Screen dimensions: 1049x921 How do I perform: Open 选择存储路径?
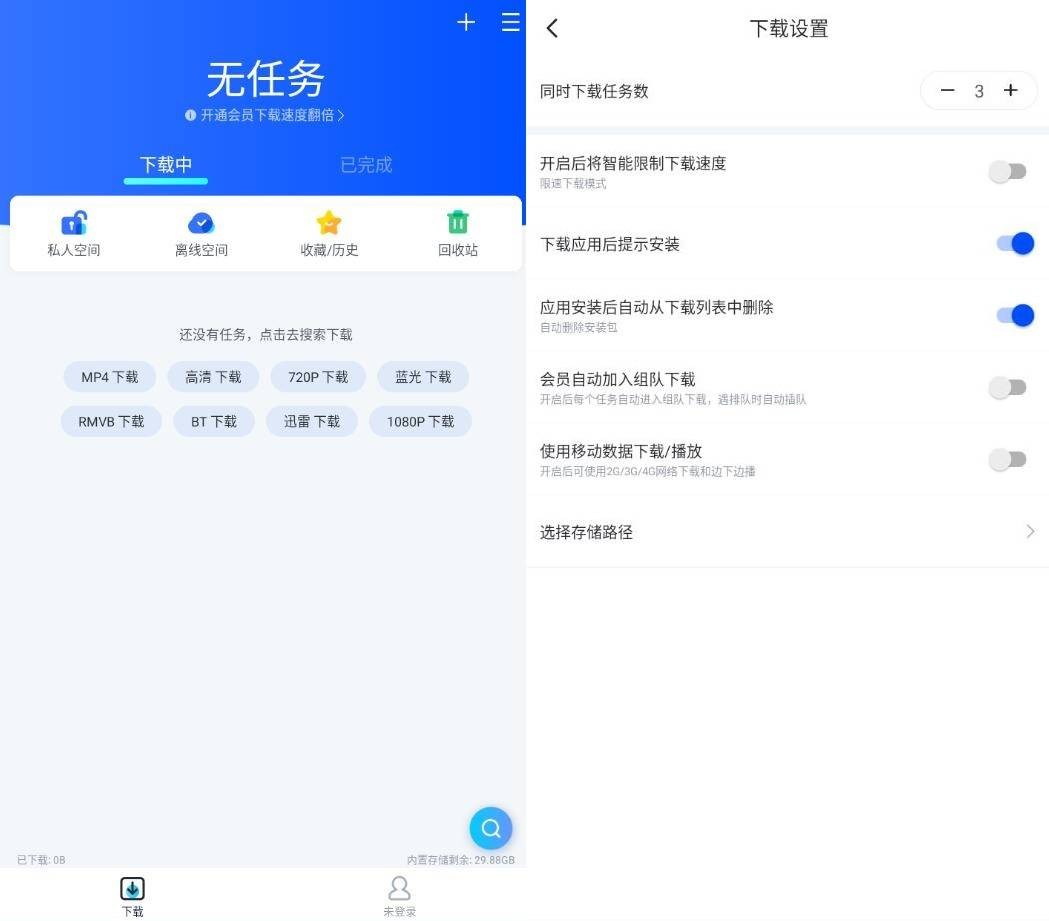(787, 532)
